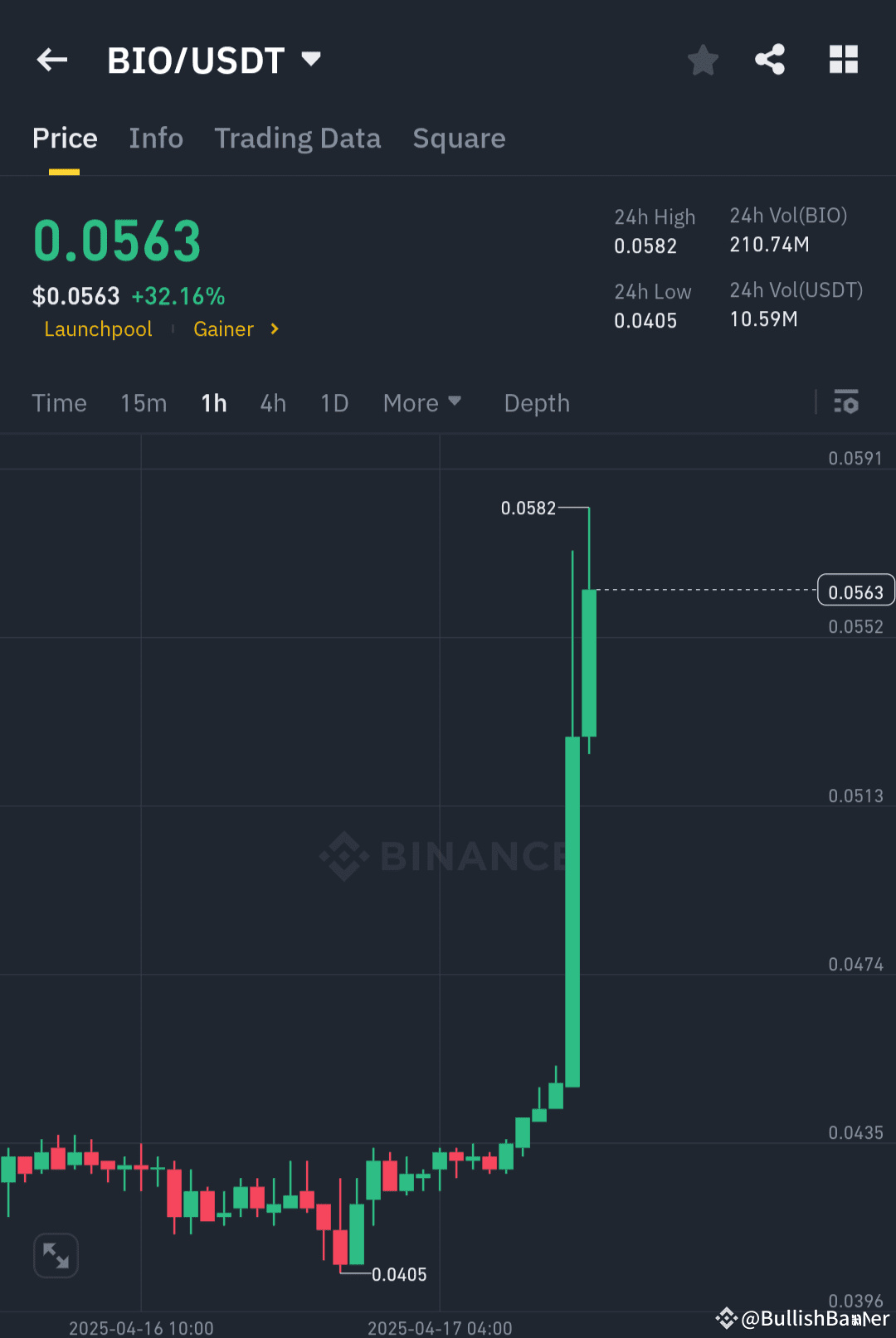Navigate back with the arrow icon

[51, 59]
